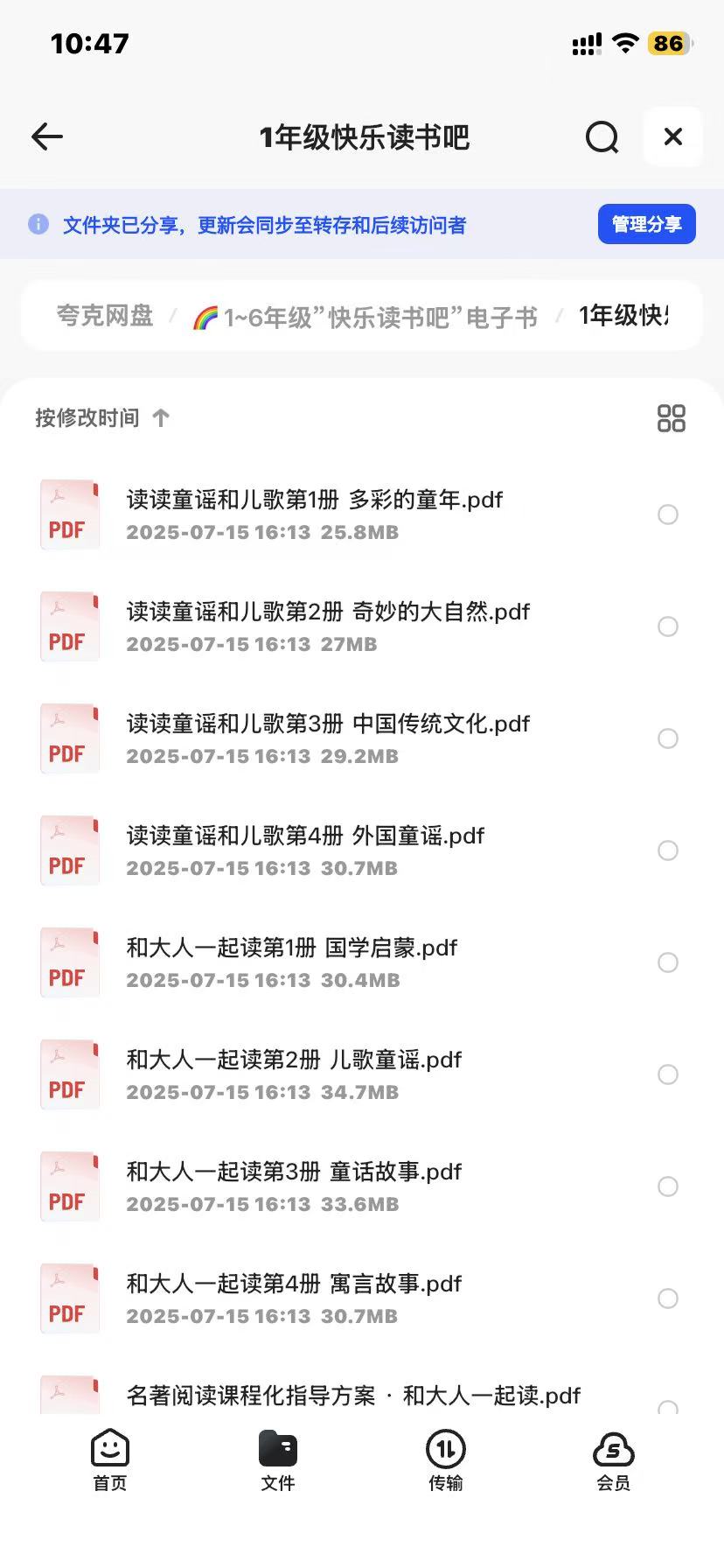Image resolution: width=724 pixels, height=1568 pixels.
Task: Open search in this folder
Action: [602, 136]
